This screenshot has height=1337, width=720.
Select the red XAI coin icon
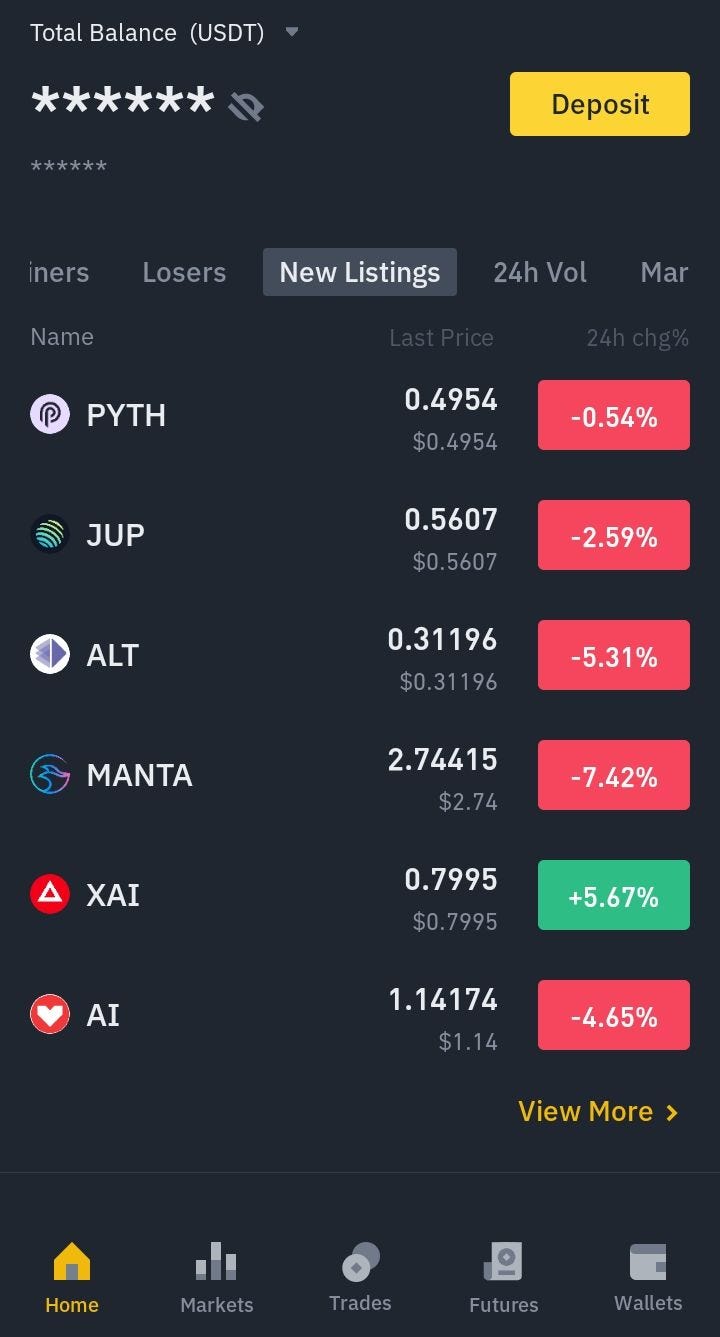pyautogui.click(x=49, y=894)
